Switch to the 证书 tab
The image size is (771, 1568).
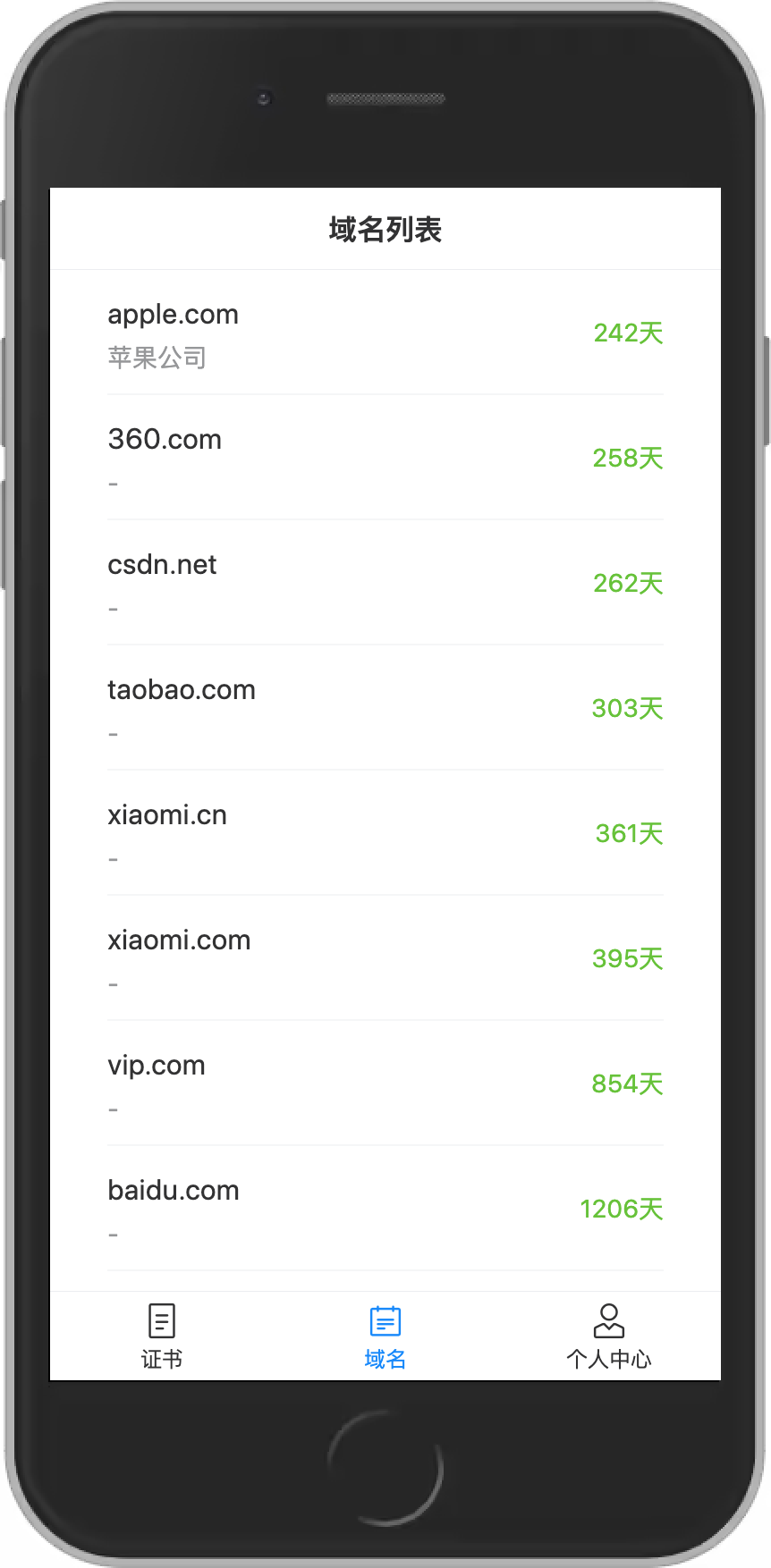point(162,1336)
